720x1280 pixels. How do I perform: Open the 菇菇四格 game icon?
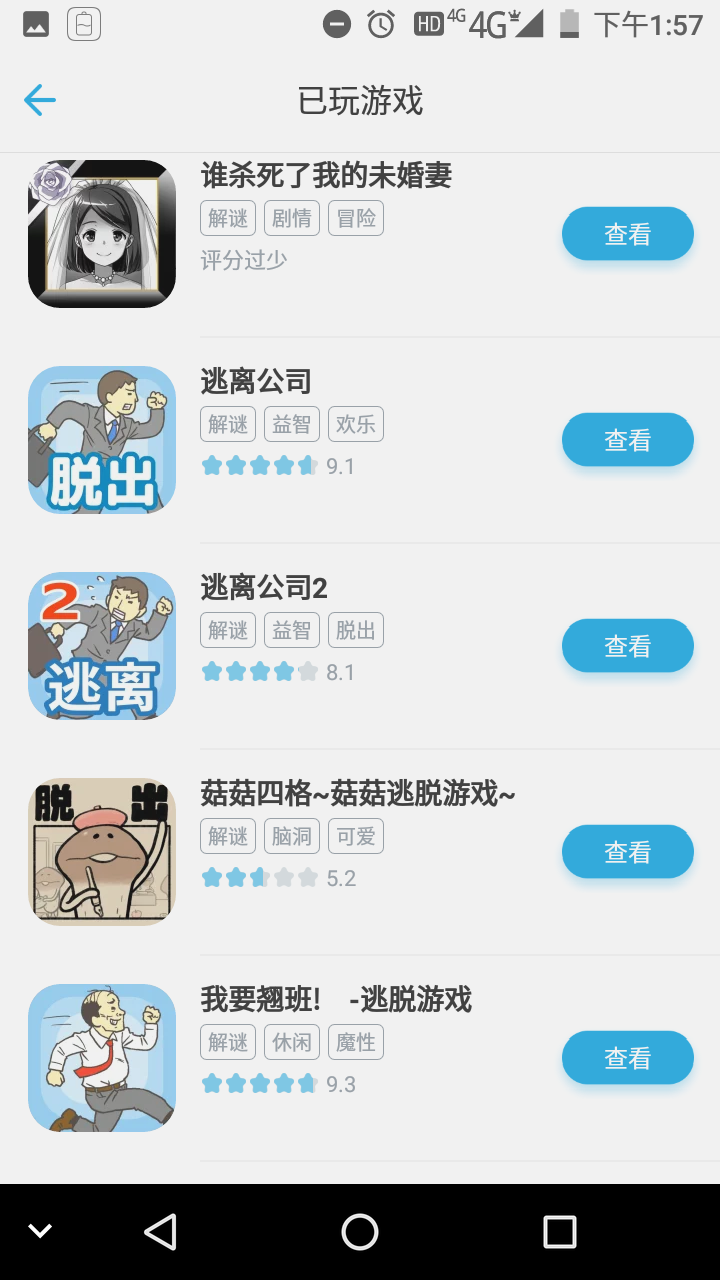(102, 852)
